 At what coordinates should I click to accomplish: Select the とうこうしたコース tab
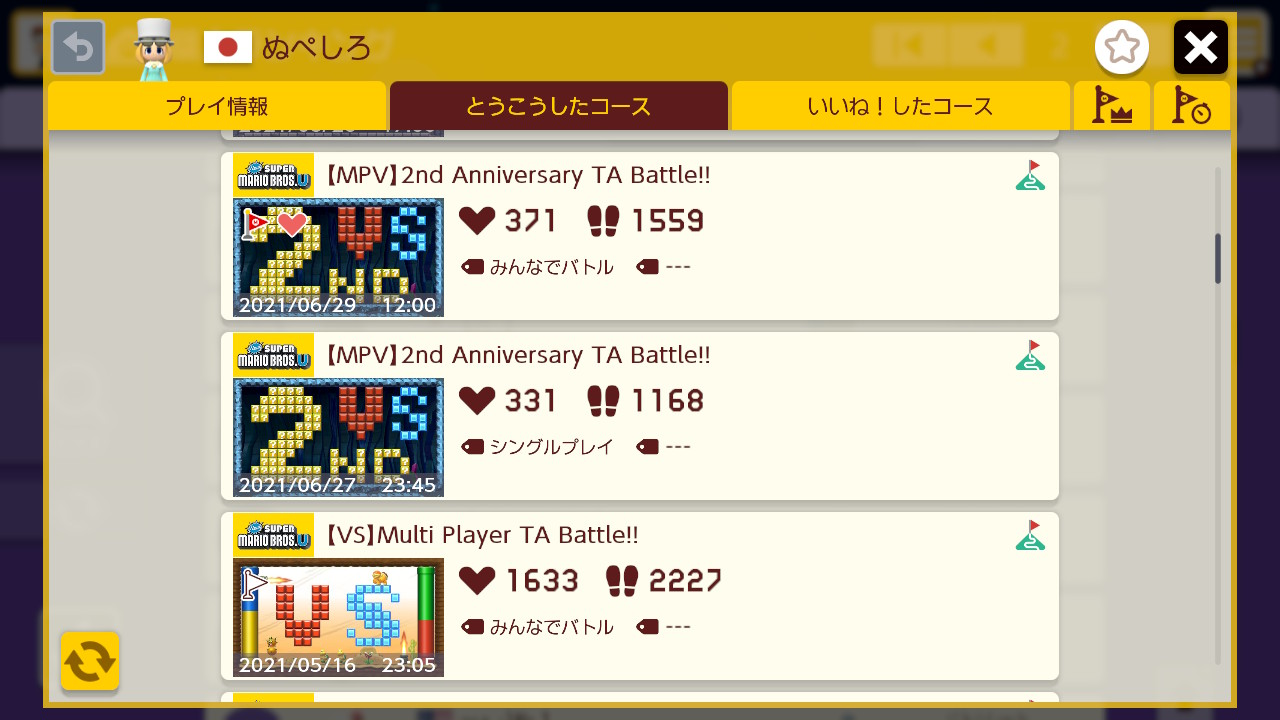click(558, 106)
